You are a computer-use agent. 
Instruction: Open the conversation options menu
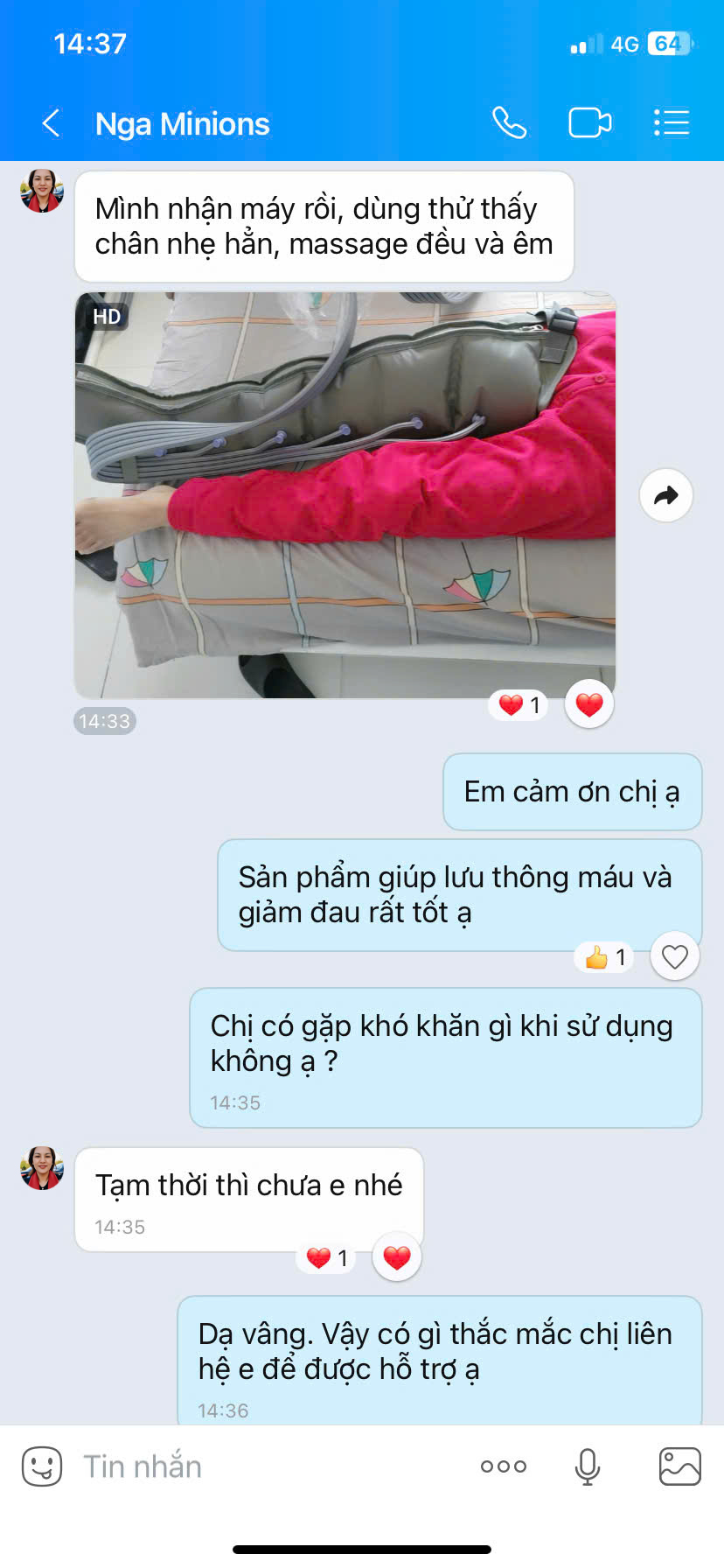[672, 123]
